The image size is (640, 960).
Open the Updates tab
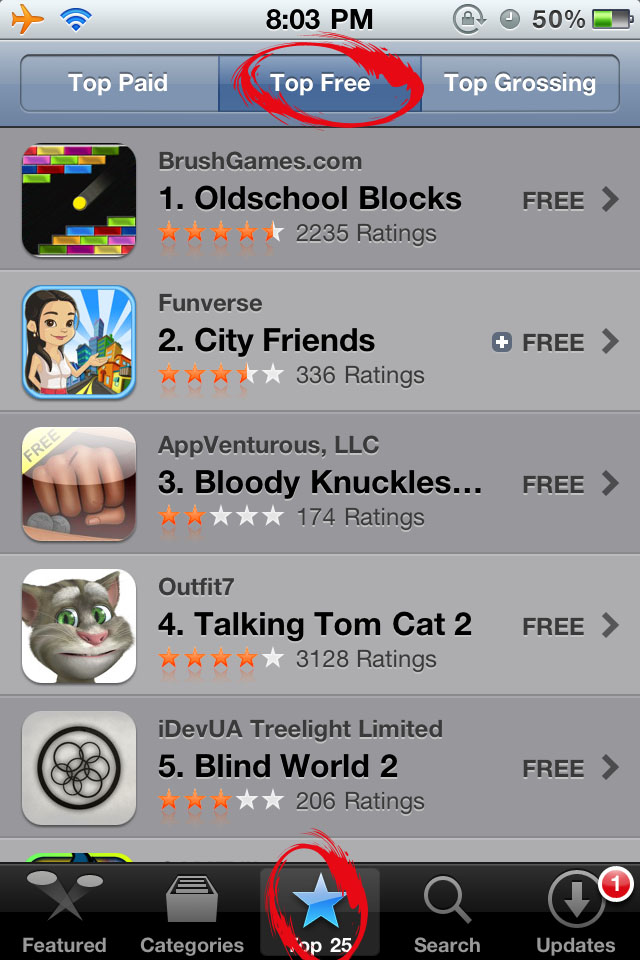pyautogui.click(x=576, y=912)
